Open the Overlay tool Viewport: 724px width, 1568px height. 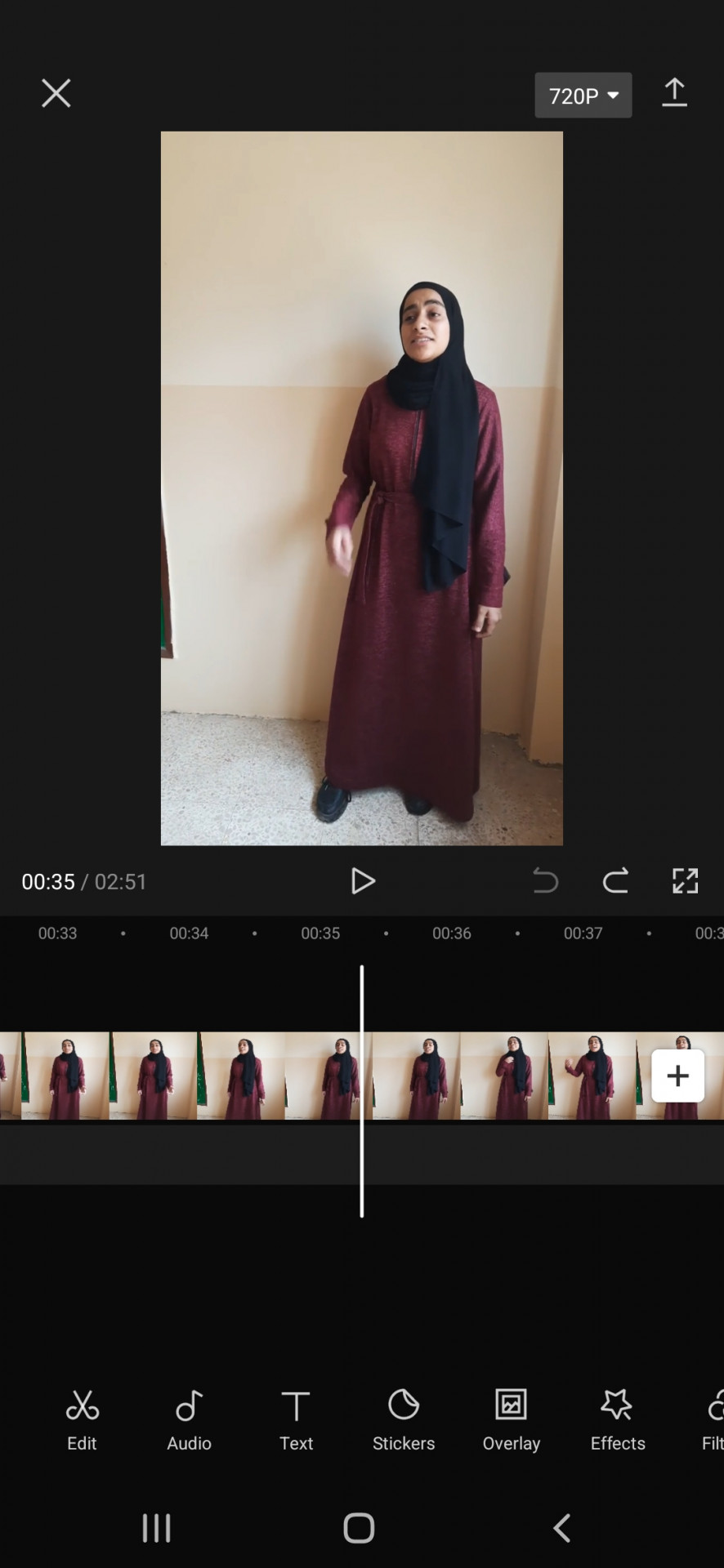[511, 1420]
